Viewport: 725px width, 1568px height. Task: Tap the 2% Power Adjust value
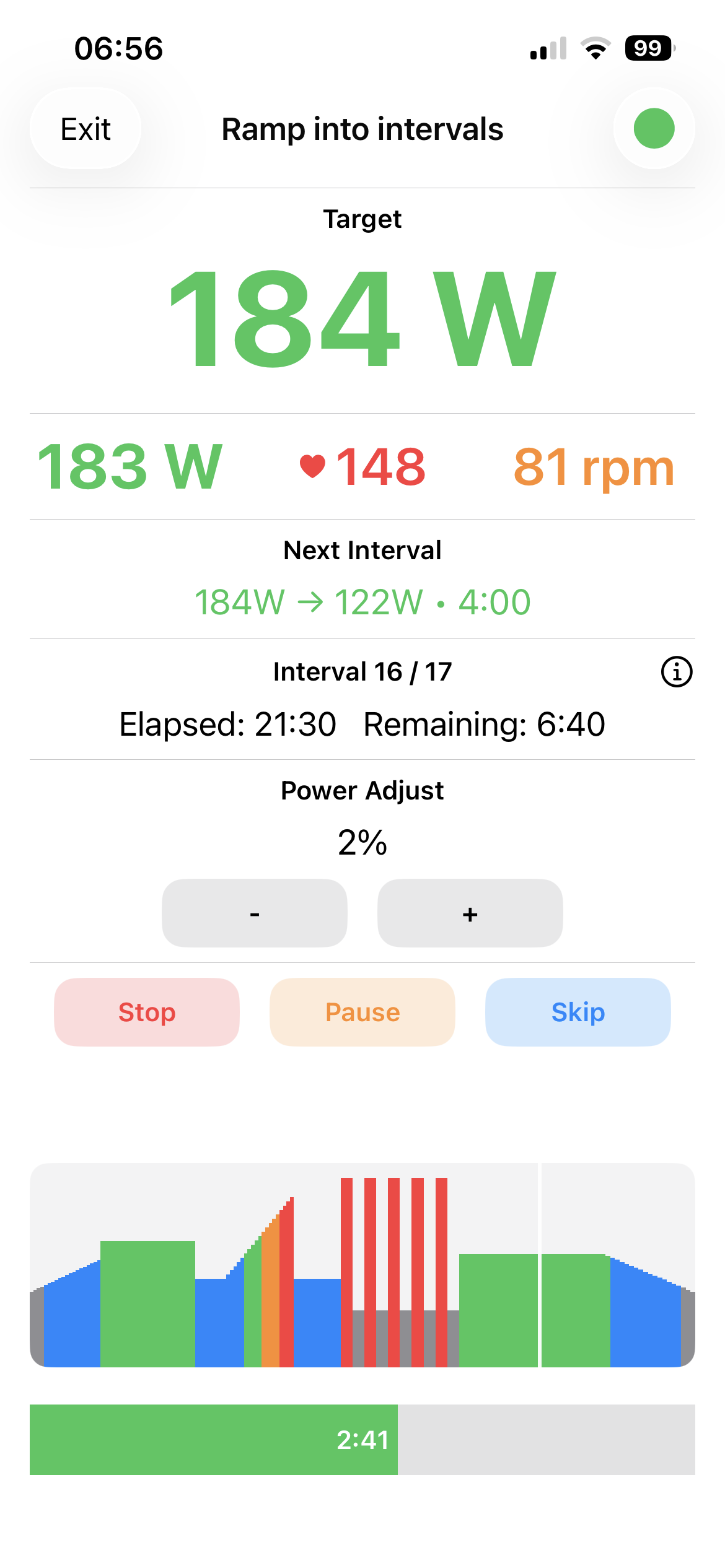pos(362,843)
